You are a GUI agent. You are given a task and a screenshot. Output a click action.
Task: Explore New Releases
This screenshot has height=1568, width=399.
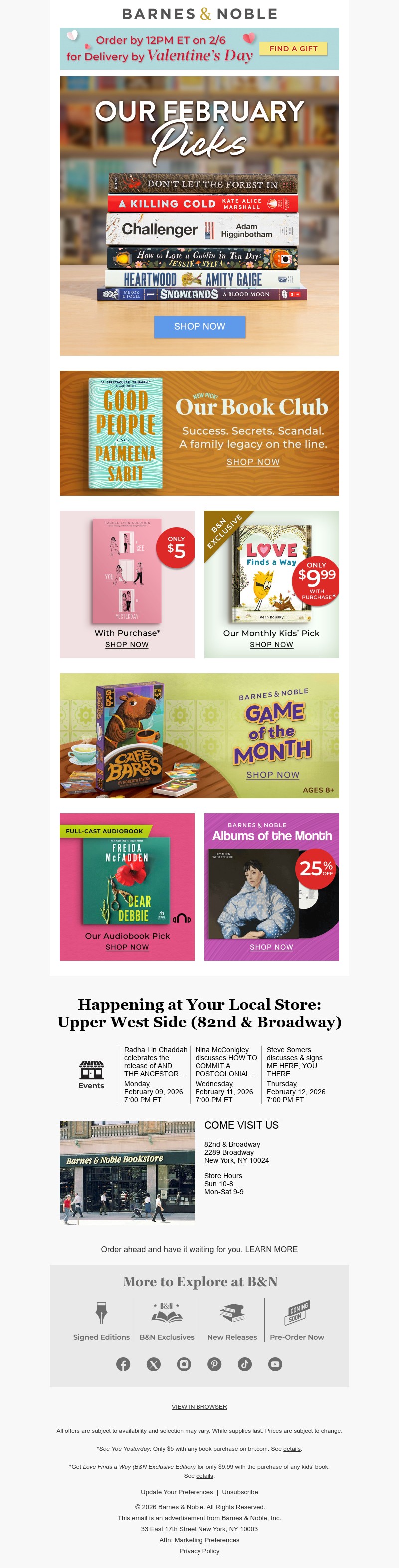tap(232, 1321)
